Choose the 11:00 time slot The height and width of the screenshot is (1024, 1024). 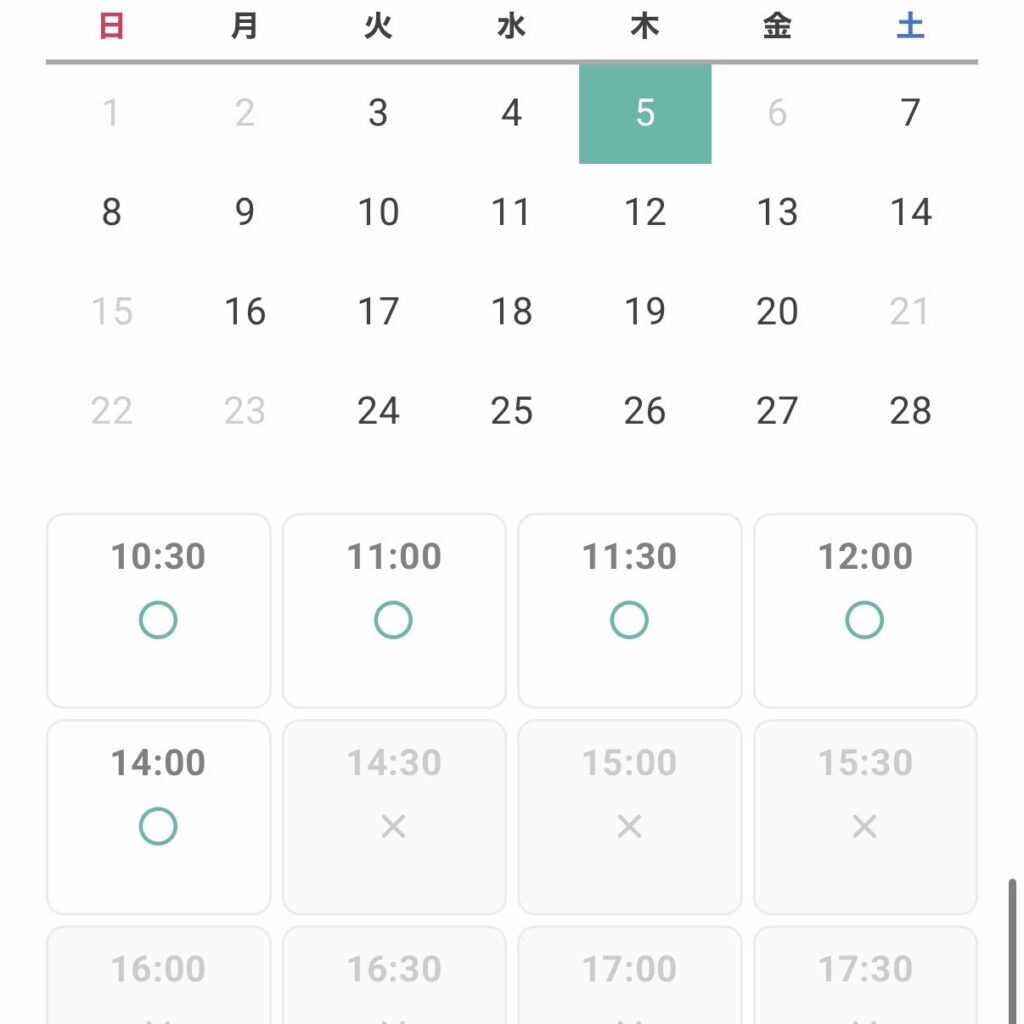point(394,610)
